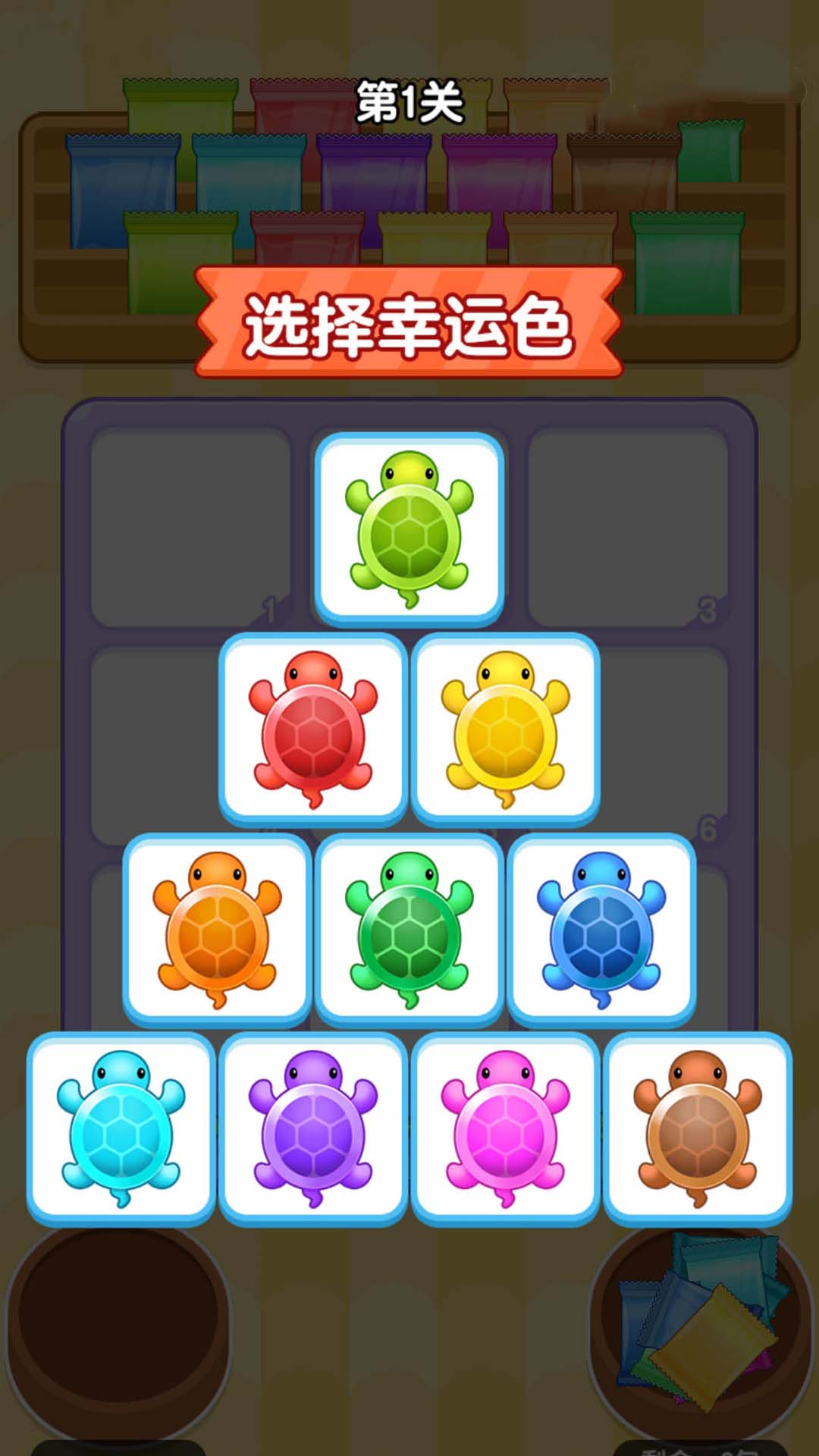This screenshot has width=819, height=1456.
Task: Select the cyan turtle tile
Action: (x=121, y=1128)
